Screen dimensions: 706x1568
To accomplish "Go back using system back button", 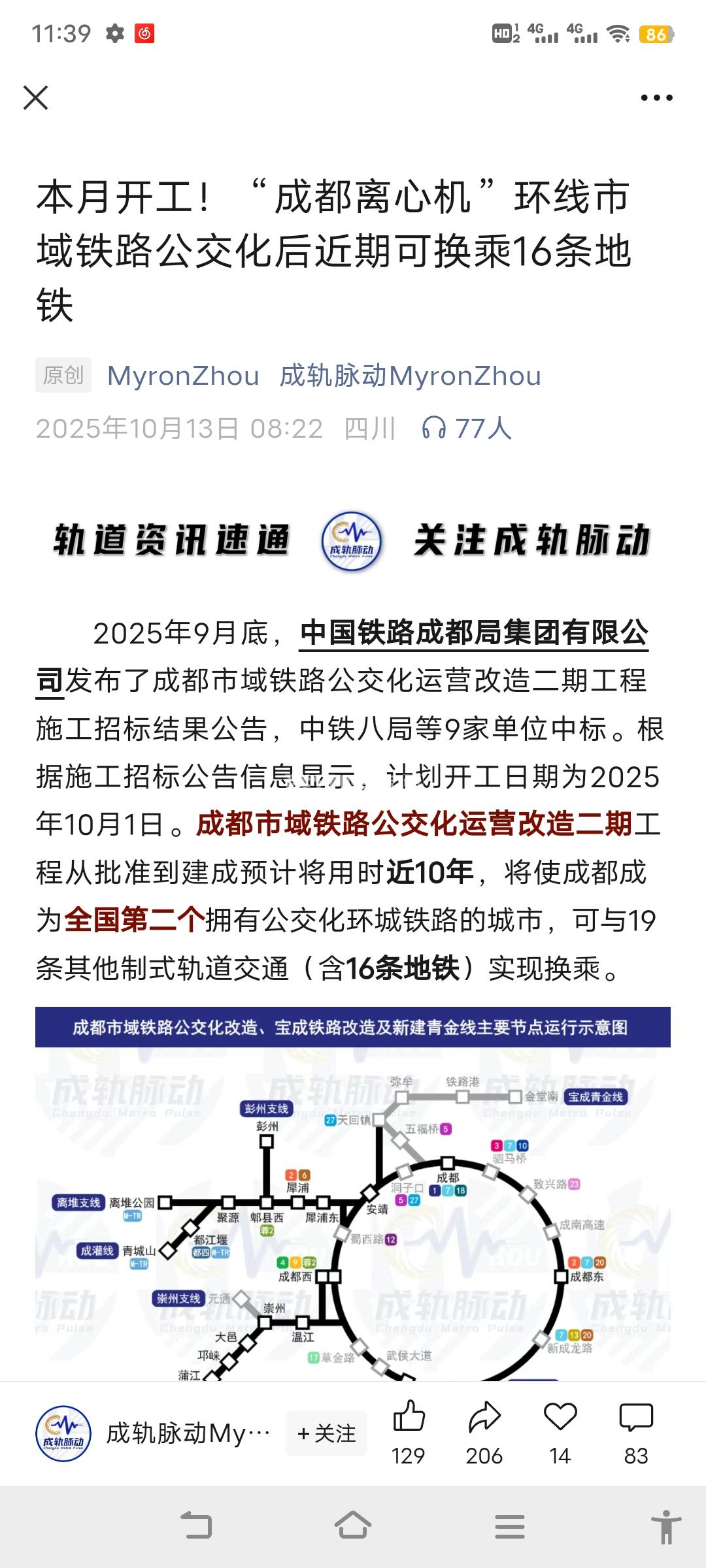I will click(196, 1526).
